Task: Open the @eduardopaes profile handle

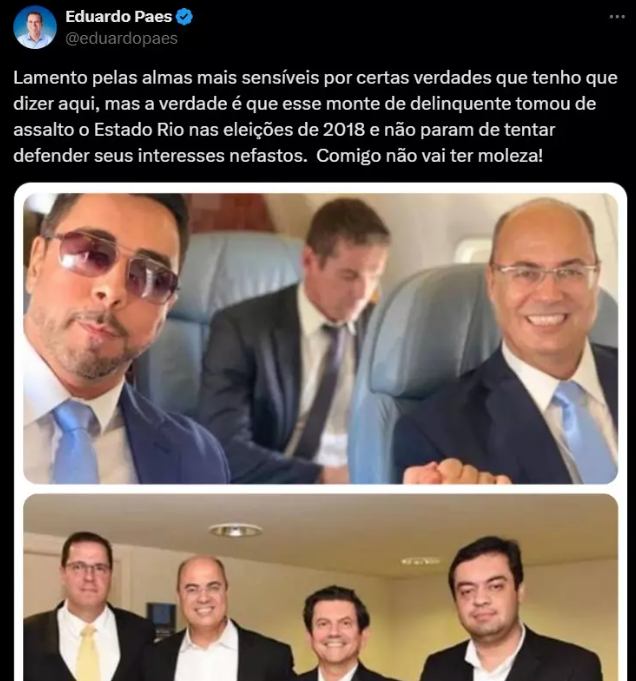Action: [121, 38]
